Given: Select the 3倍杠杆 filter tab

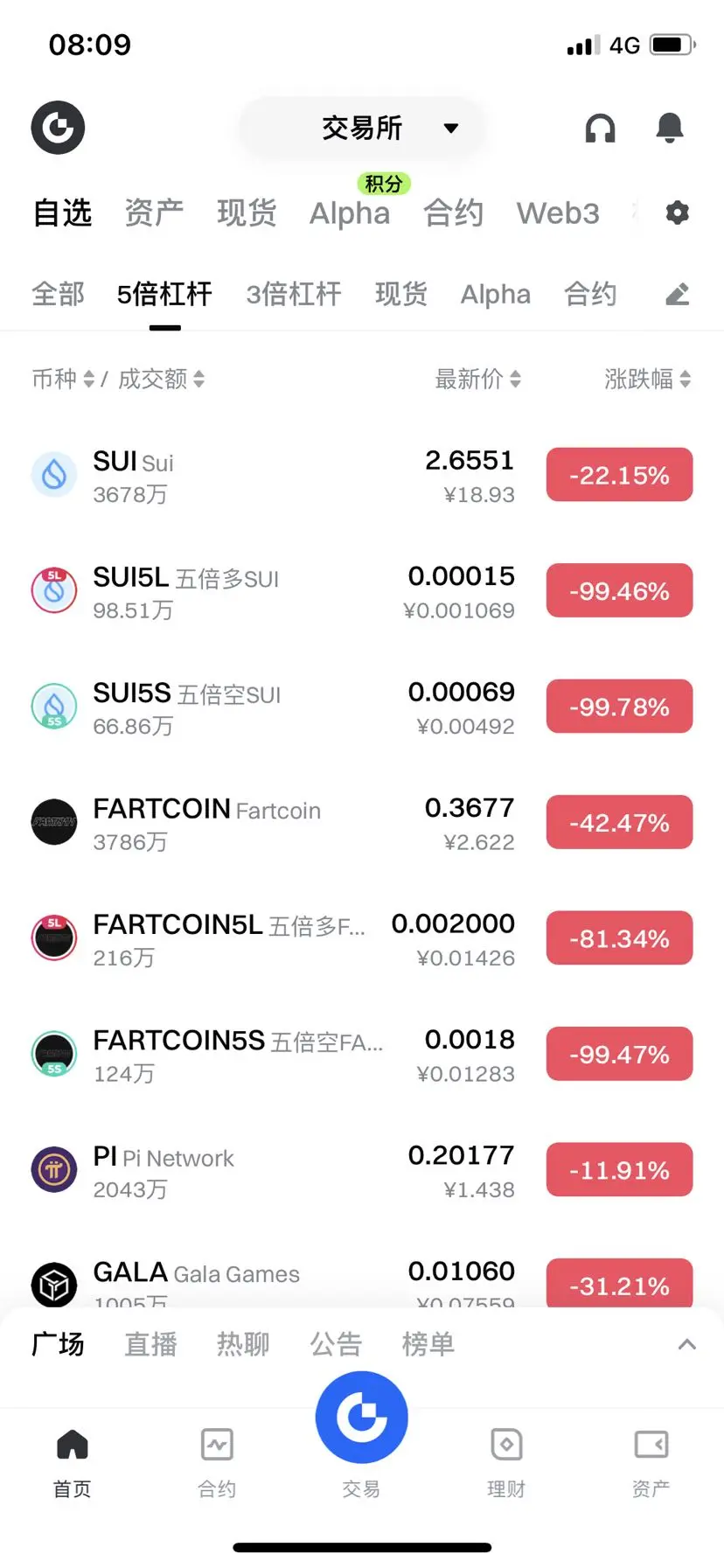Looking at the screenshot, I should [x=294, y=294].
